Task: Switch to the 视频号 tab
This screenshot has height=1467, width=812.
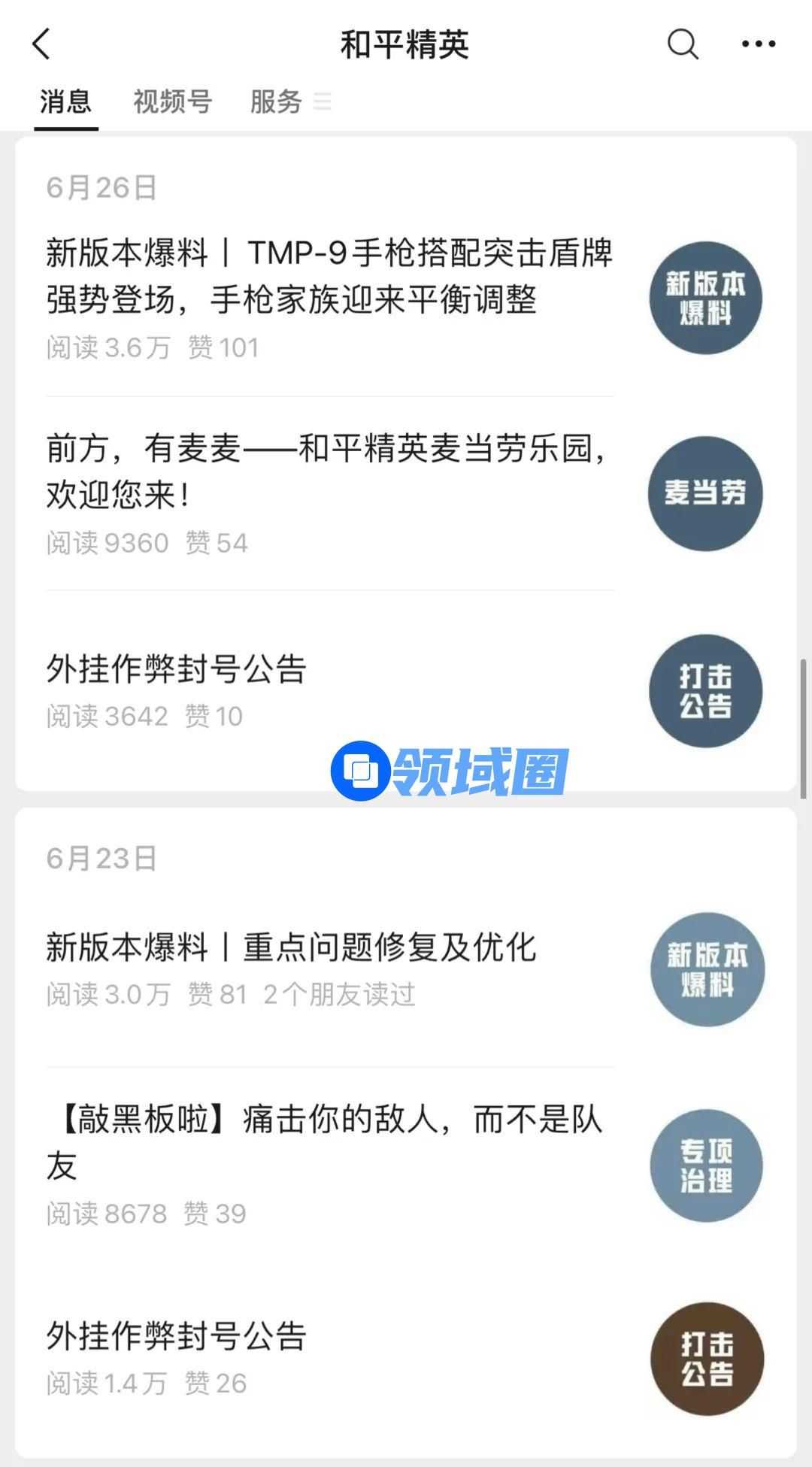Action: click(172, 102)
